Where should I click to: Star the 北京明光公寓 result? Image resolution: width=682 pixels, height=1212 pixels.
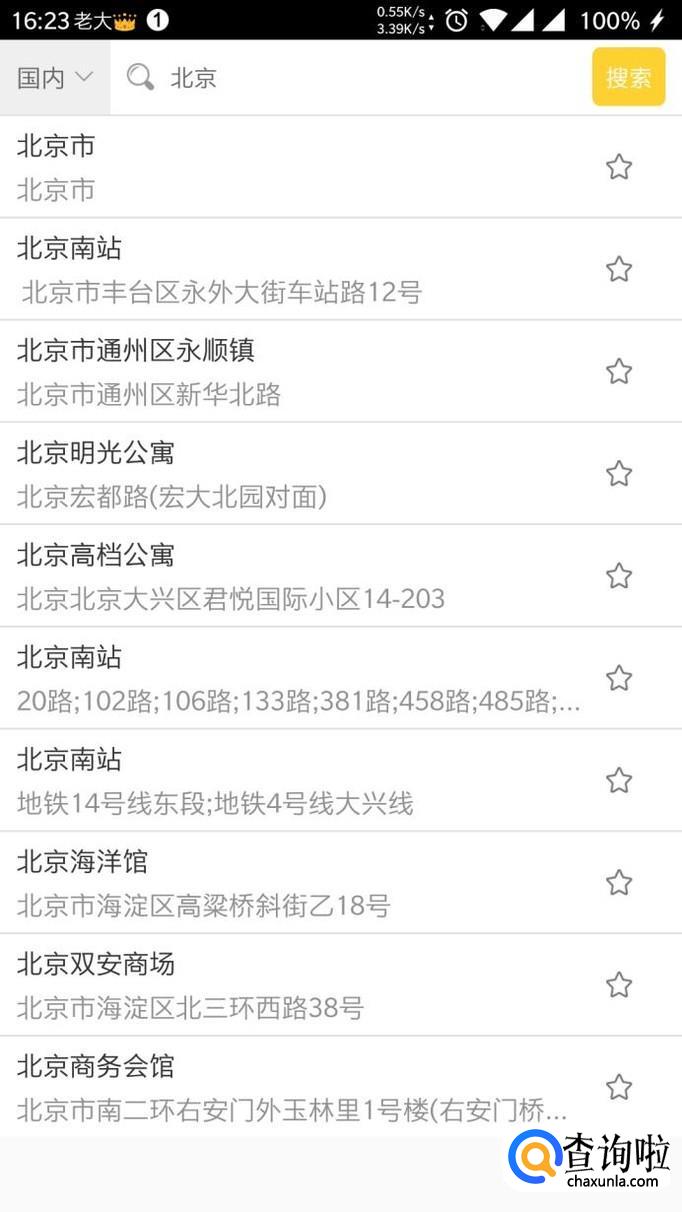(x=619, y=474)
